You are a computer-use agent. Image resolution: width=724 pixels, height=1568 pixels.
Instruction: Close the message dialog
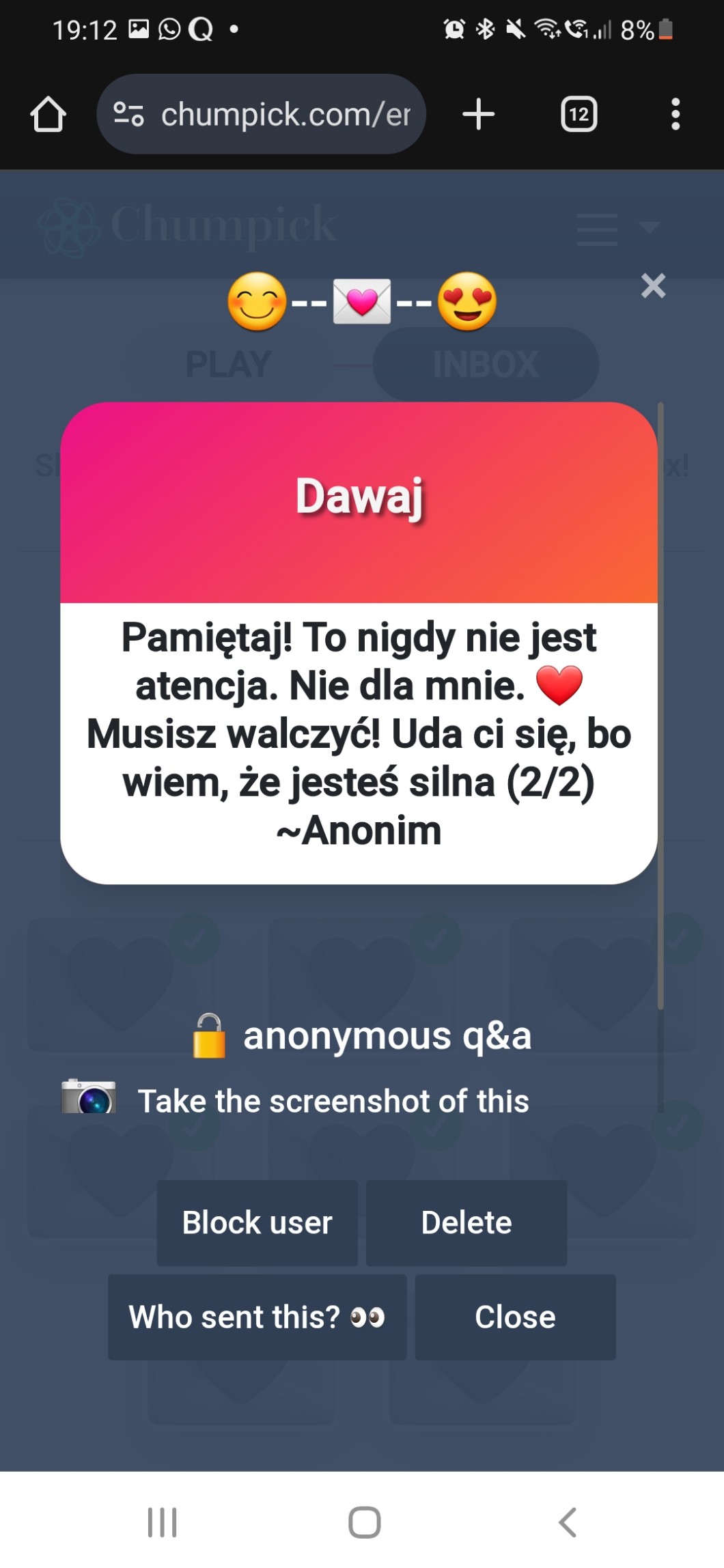coord(515,1317)
